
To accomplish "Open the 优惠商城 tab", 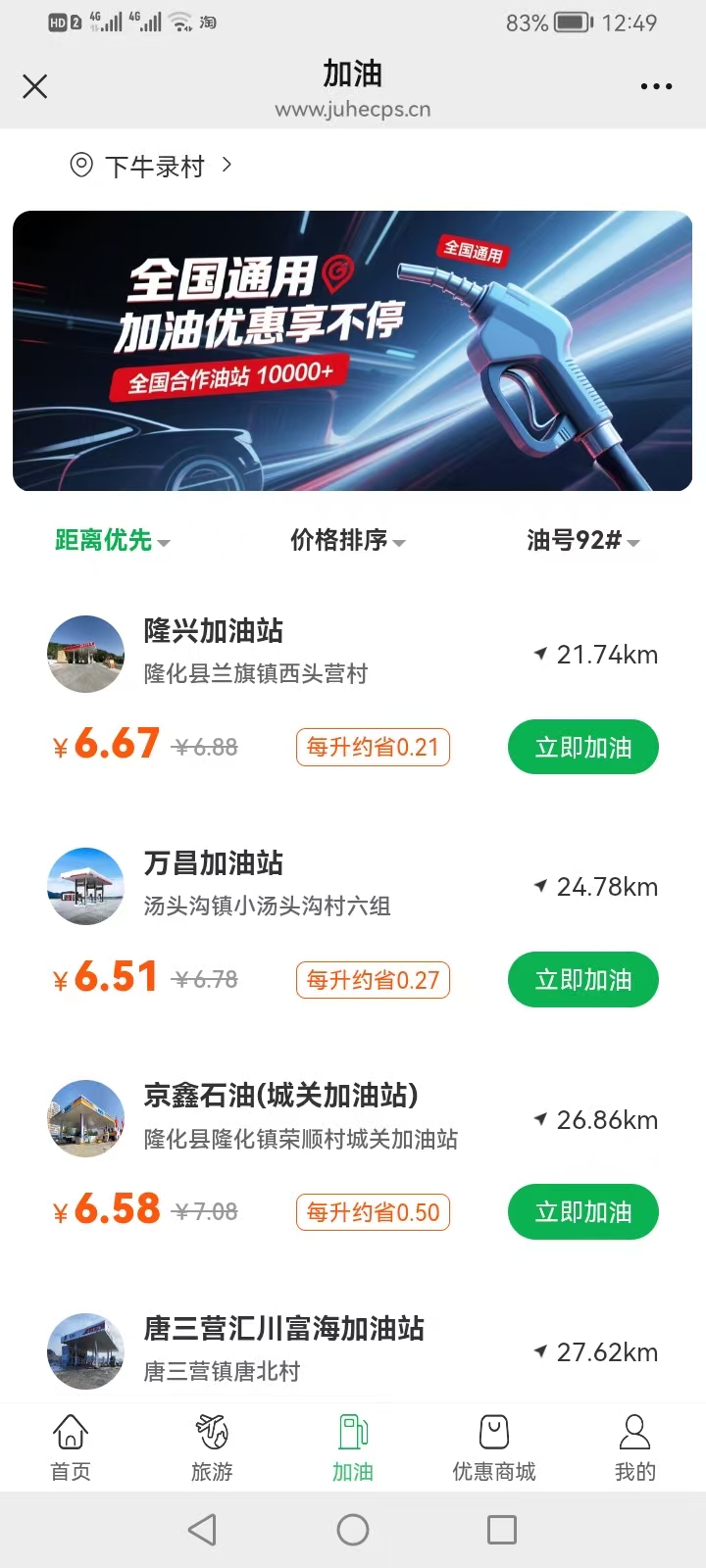I will coord(494,1447).
